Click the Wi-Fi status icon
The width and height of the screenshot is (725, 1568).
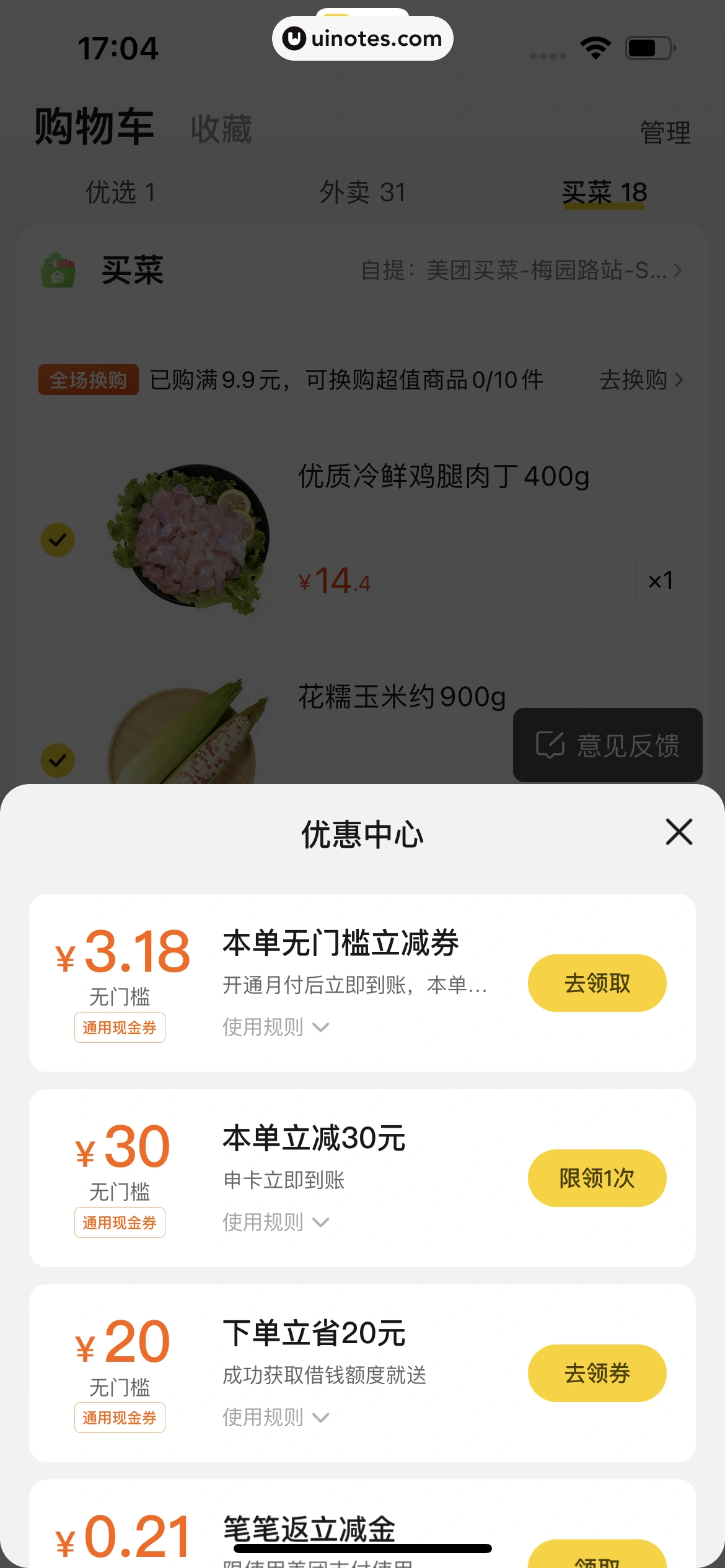[594, 47]
